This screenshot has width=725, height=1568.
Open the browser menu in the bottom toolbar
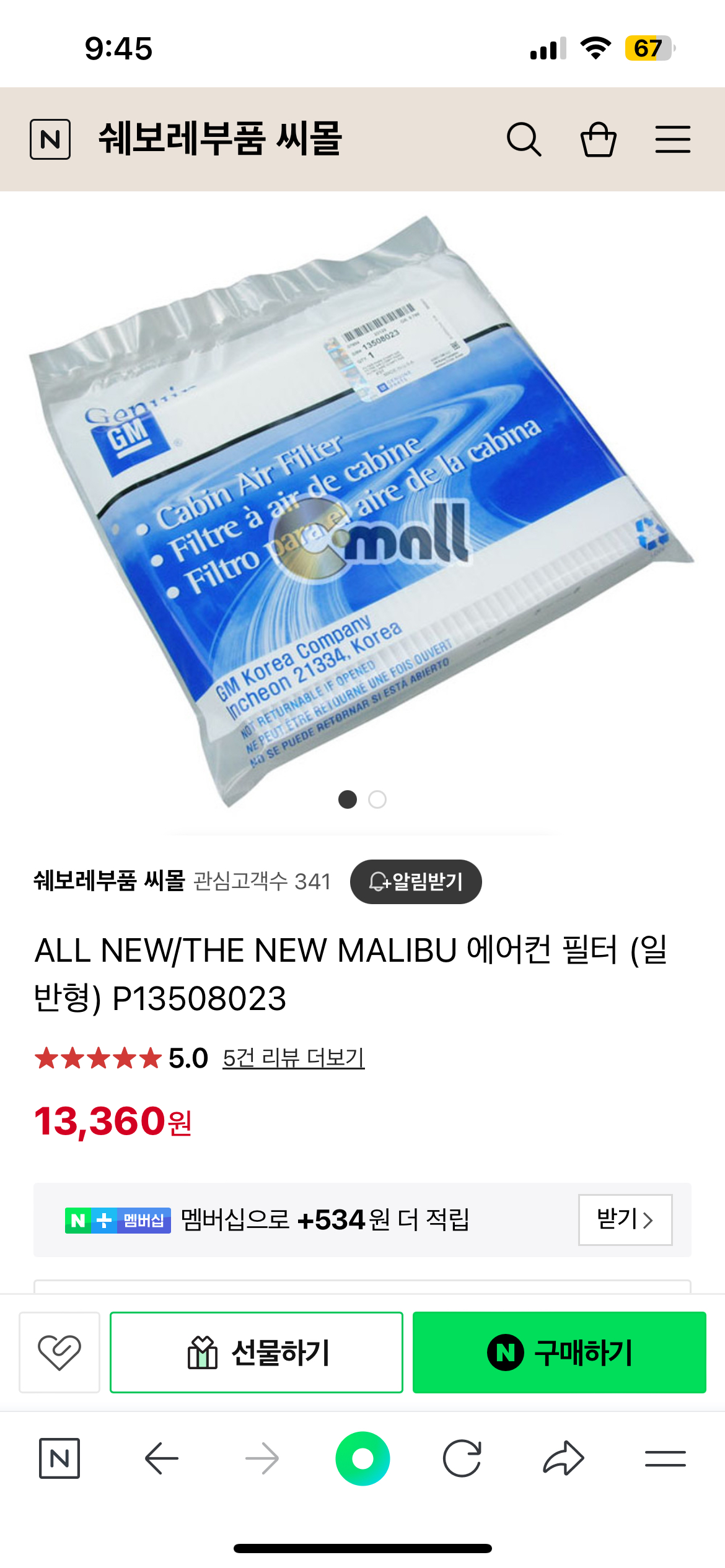tap(665, 1458)
